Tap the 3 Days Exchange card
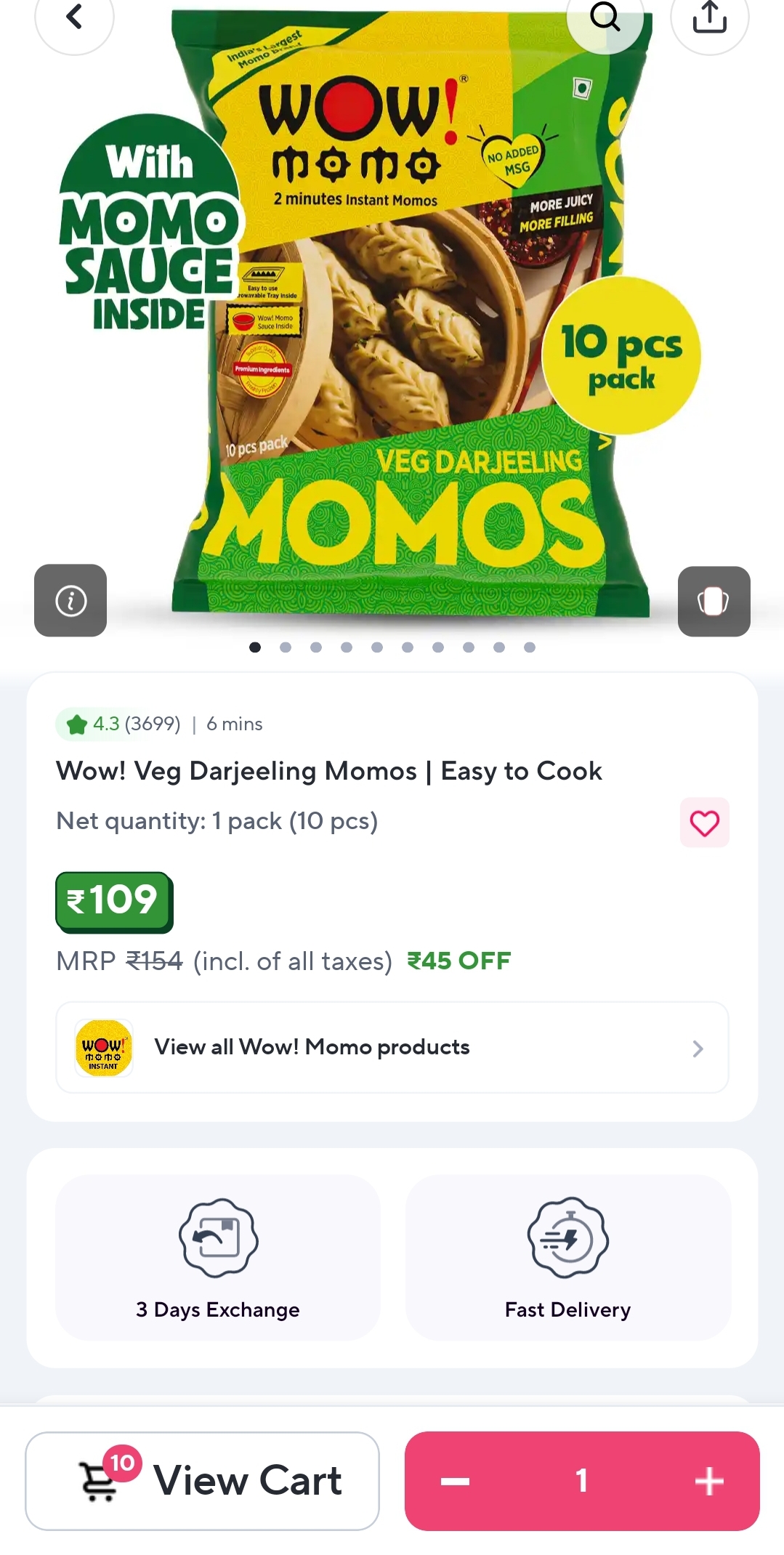The height and width of the screenshot is (1555, 784). tap(218, 1258)
